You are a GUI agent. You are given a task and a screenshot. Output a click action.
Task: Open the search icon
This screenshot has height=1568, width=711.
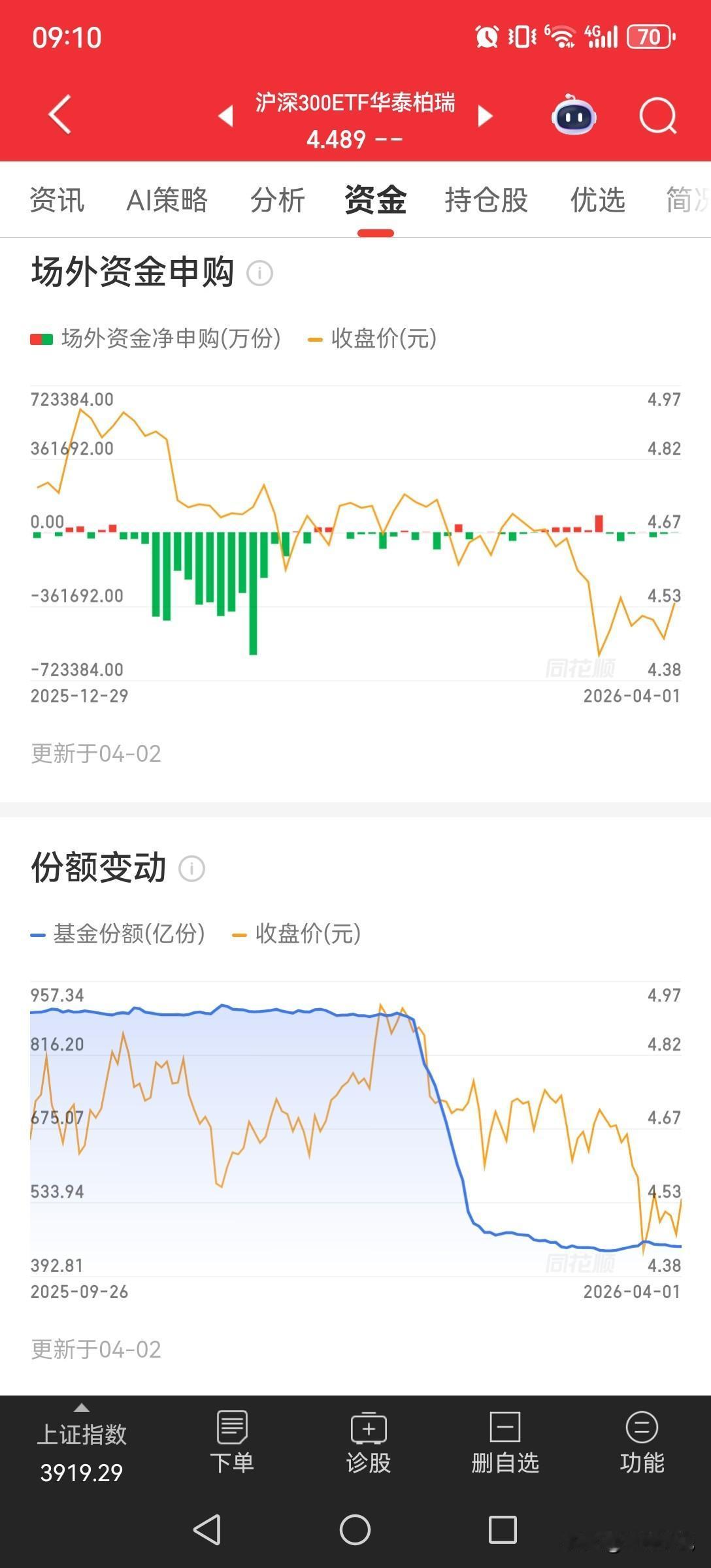657,114
